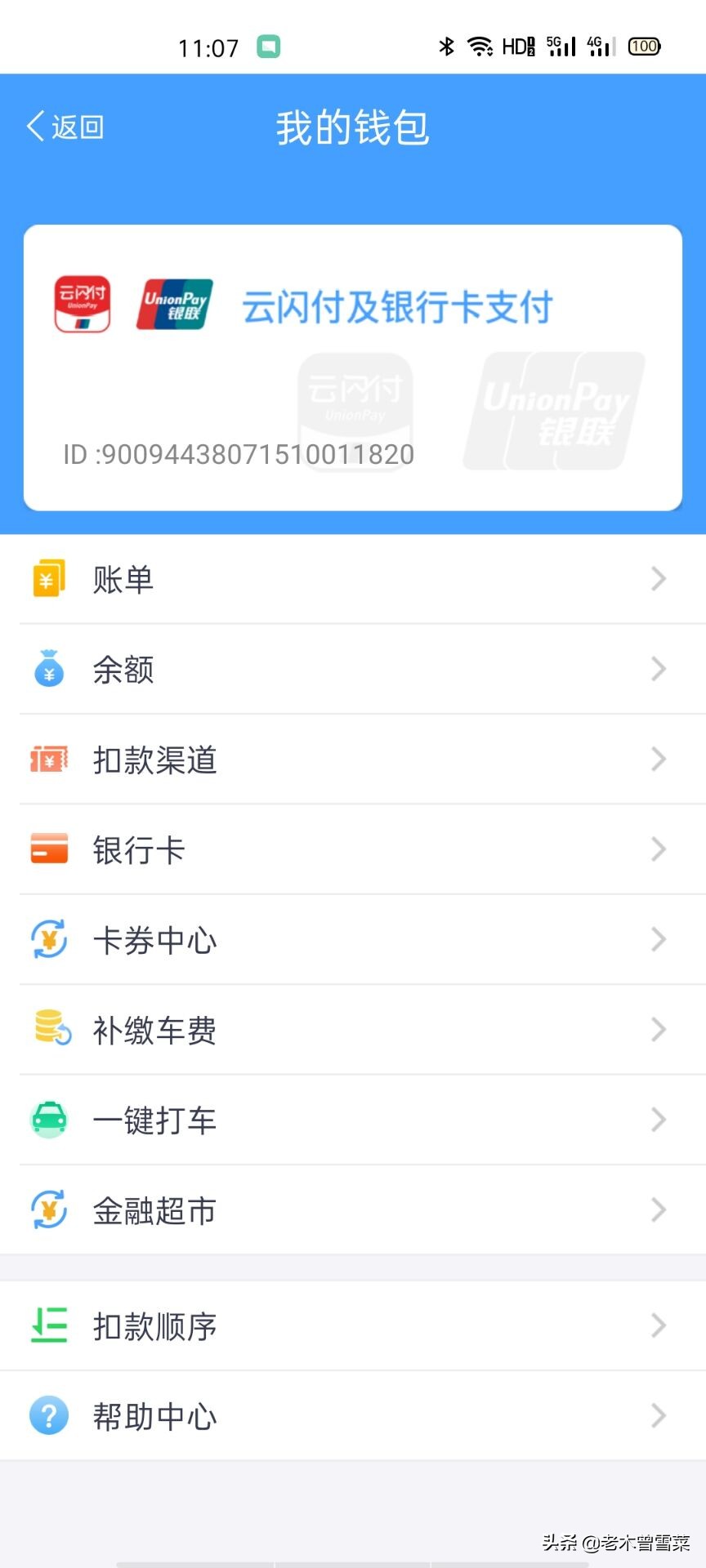The image size is (706, 1568).
Task: Click the red 扣款渠道 ticket icon
Action: tap(49, 759)
